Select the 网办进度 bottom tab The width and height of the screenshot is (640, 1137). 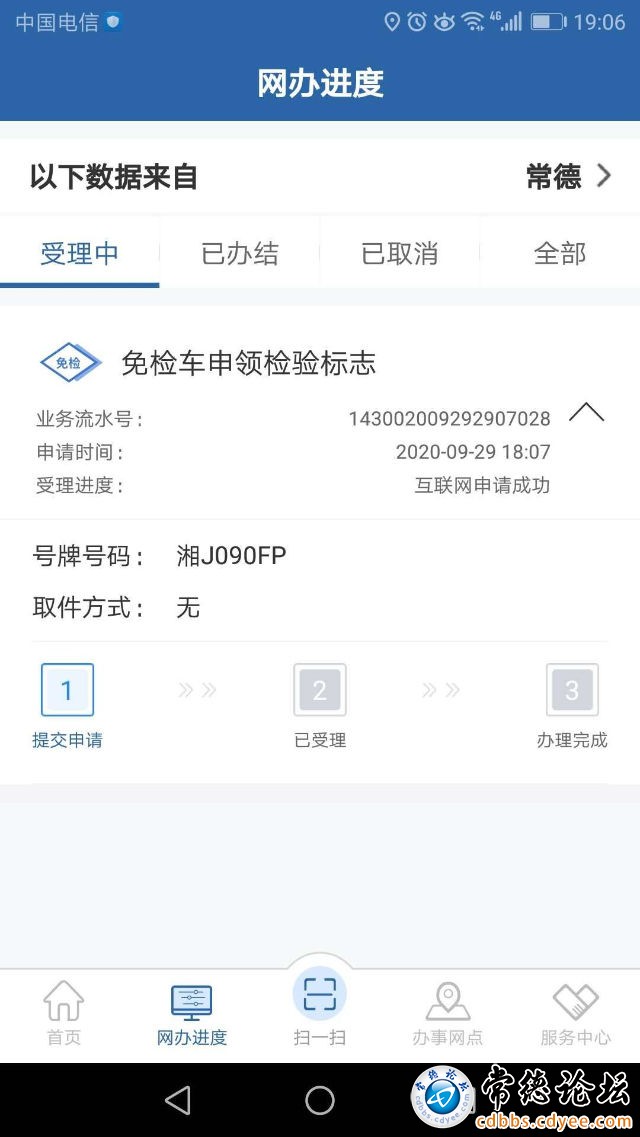click(x=192, y=1013)
